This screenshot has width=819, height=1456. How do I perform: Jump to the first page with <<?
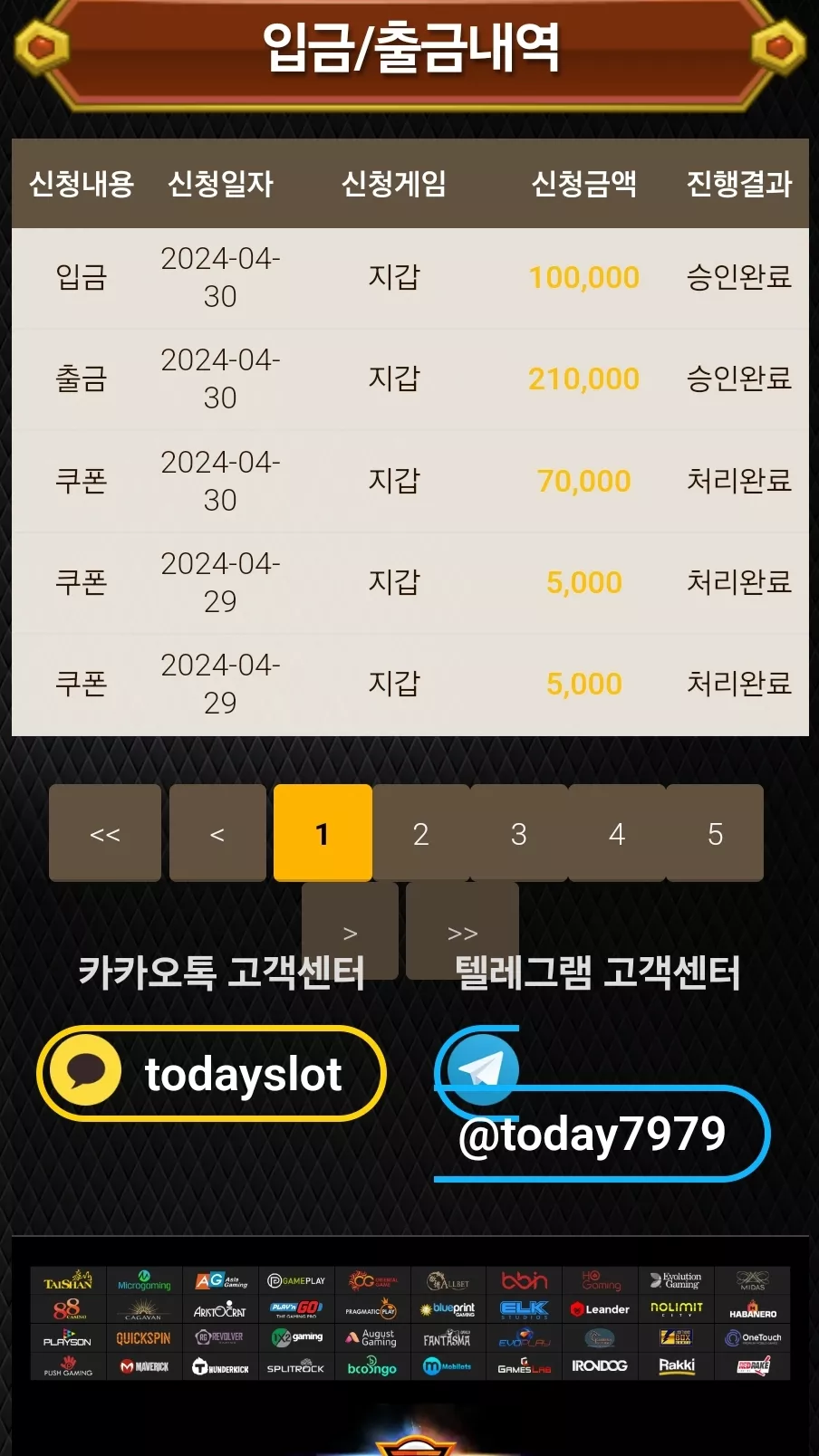pyautogui.click(x=105, y=833)
